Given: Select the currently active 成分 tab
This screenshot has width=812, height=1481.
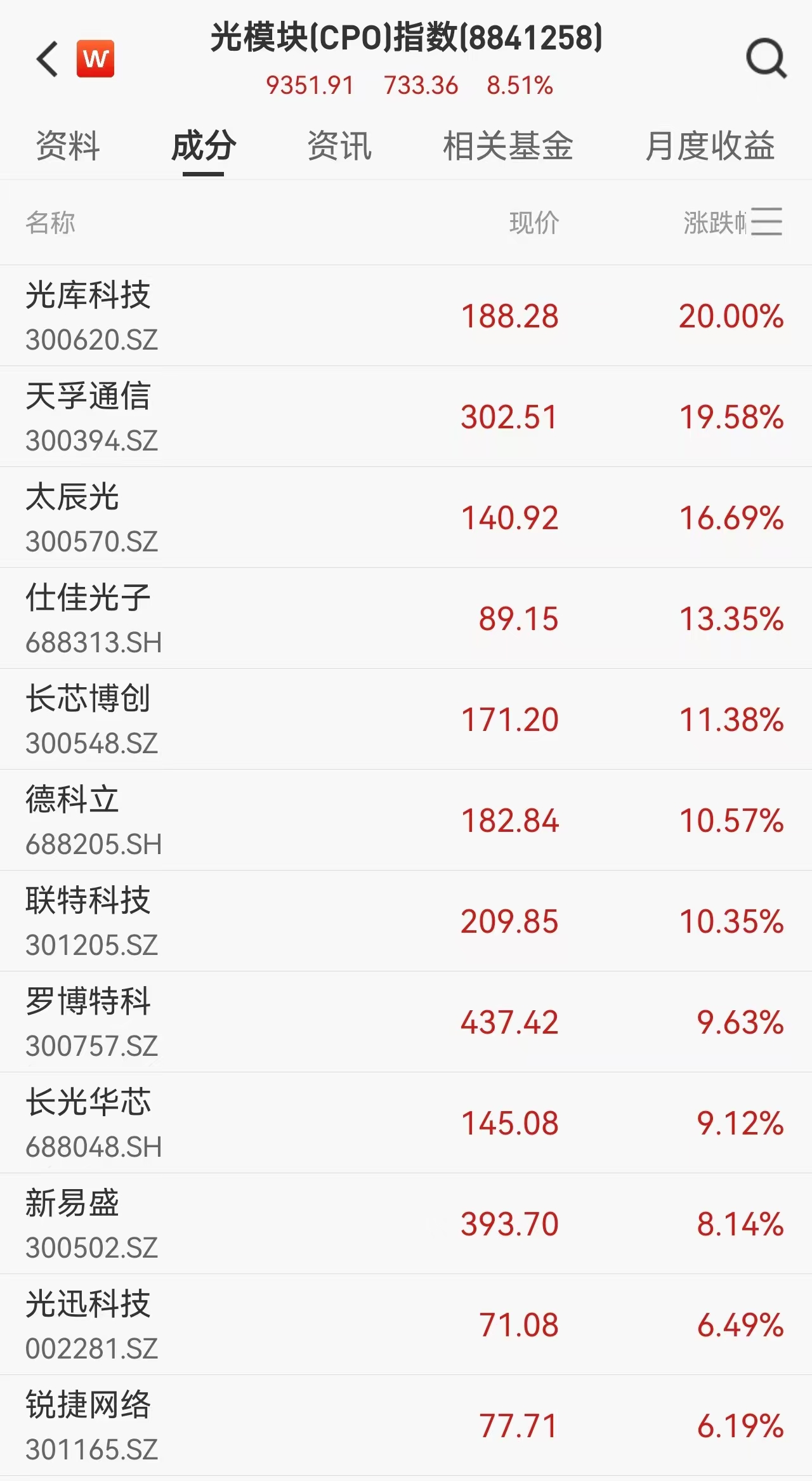Looking at the screenshot, I should (x=203, y=147).
